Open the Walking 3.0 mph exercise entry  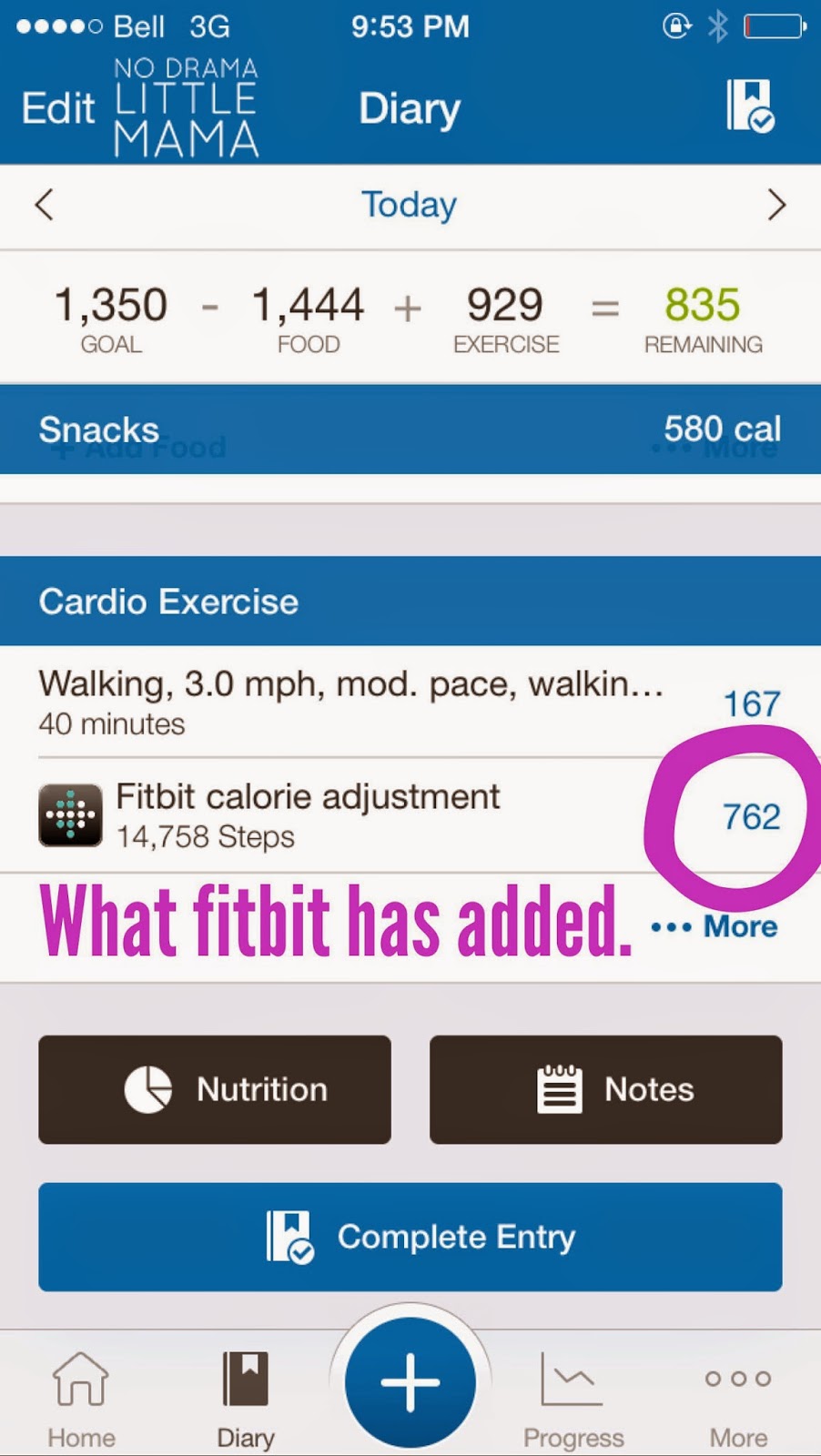tap(350, 702)
